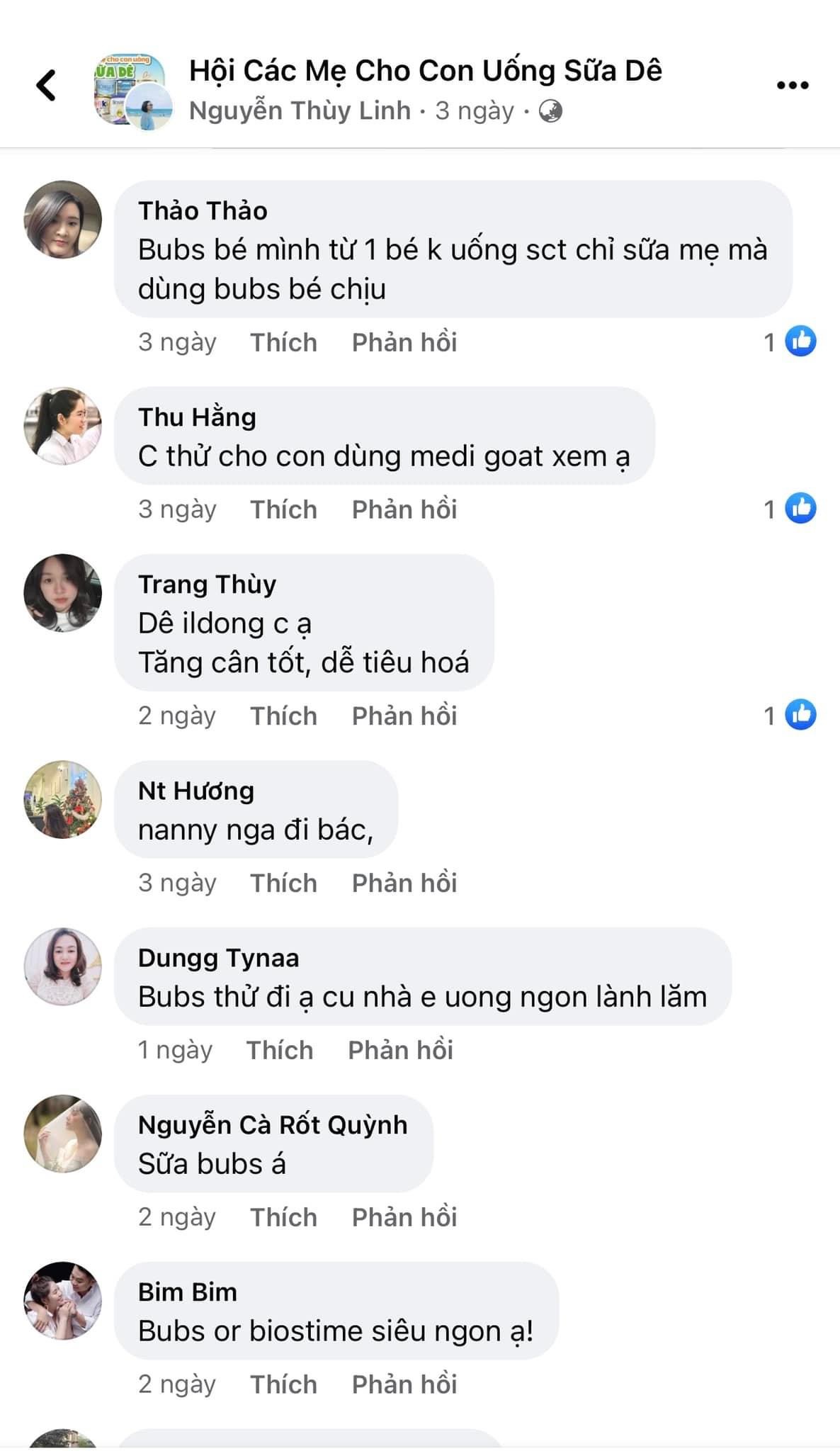The width and height of the screenshot is (840, 1451).
Task: Open the three-dot overflow menu
Action: coord(792,85)
